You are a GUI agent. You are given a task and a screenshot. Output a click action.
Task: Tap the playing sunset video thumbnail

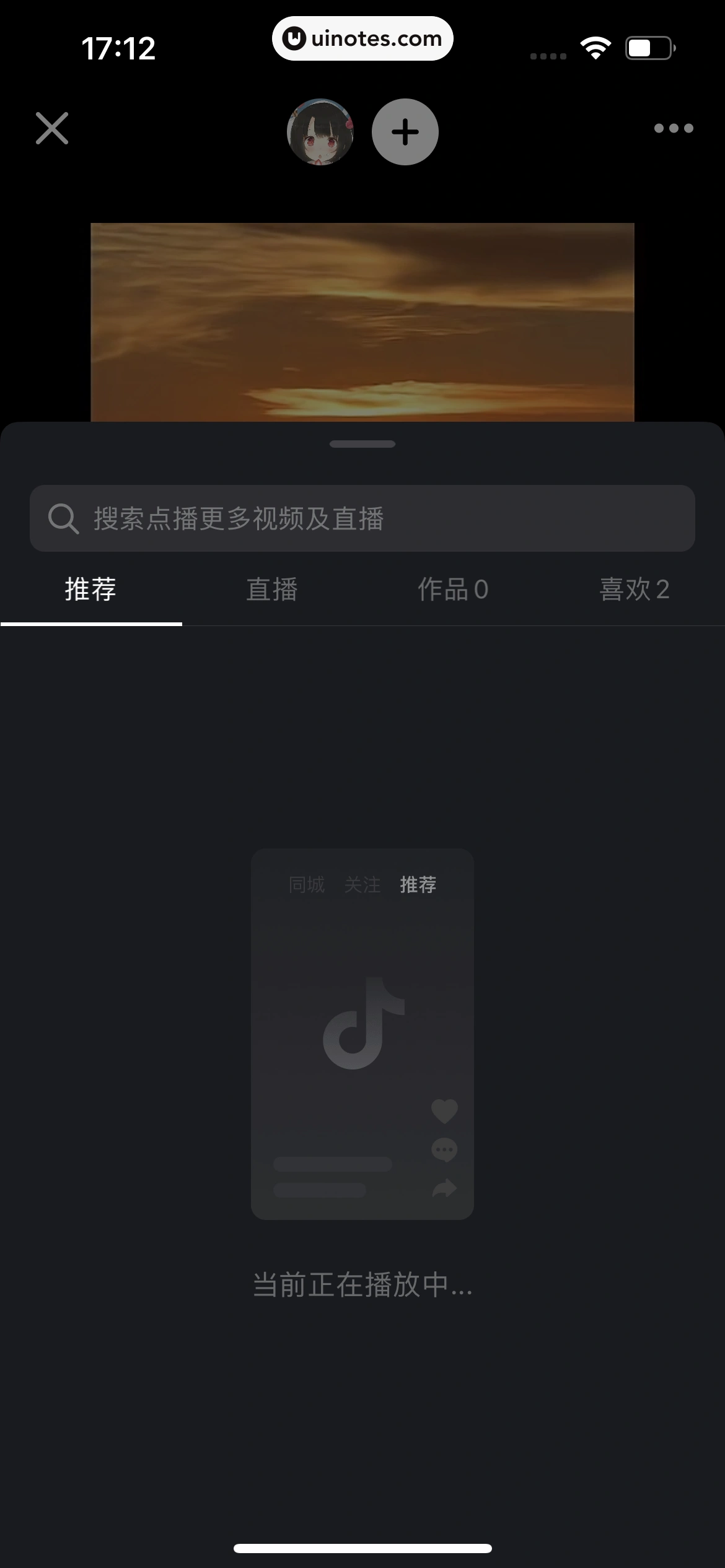coord(362,322)
